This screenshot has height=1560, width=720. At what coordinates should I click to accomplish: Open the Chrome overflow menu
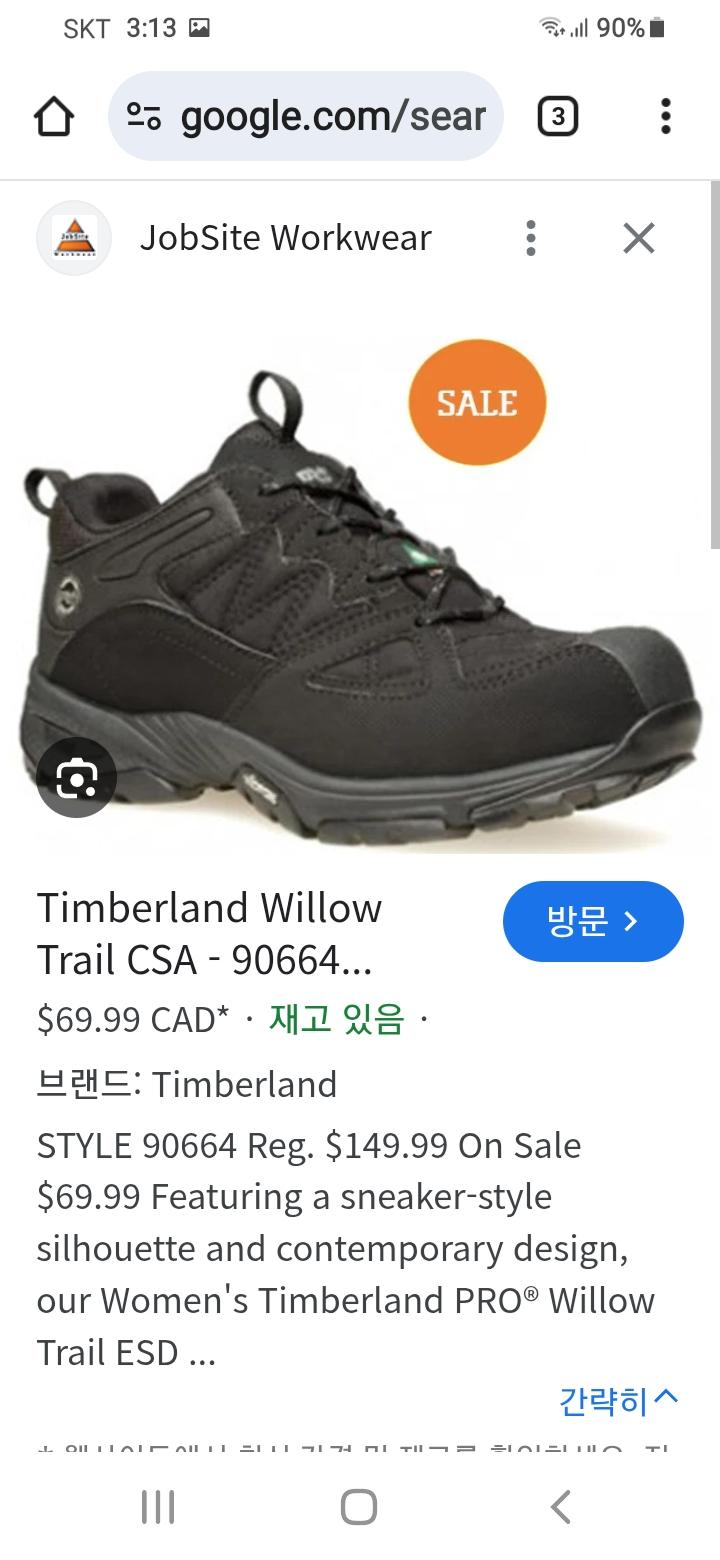point(666,117)
